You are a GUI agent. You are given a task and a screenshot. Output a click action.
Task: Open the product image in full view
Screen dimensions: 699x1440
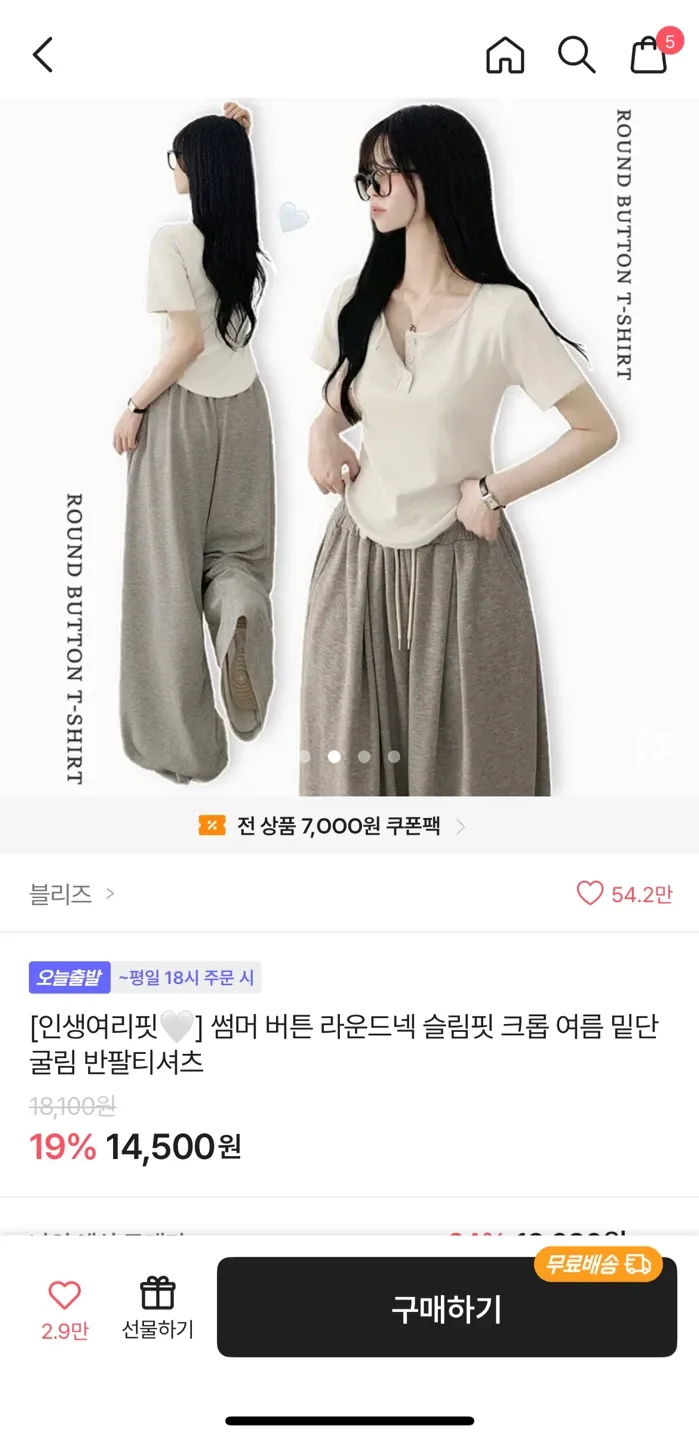tap(349, 450)
